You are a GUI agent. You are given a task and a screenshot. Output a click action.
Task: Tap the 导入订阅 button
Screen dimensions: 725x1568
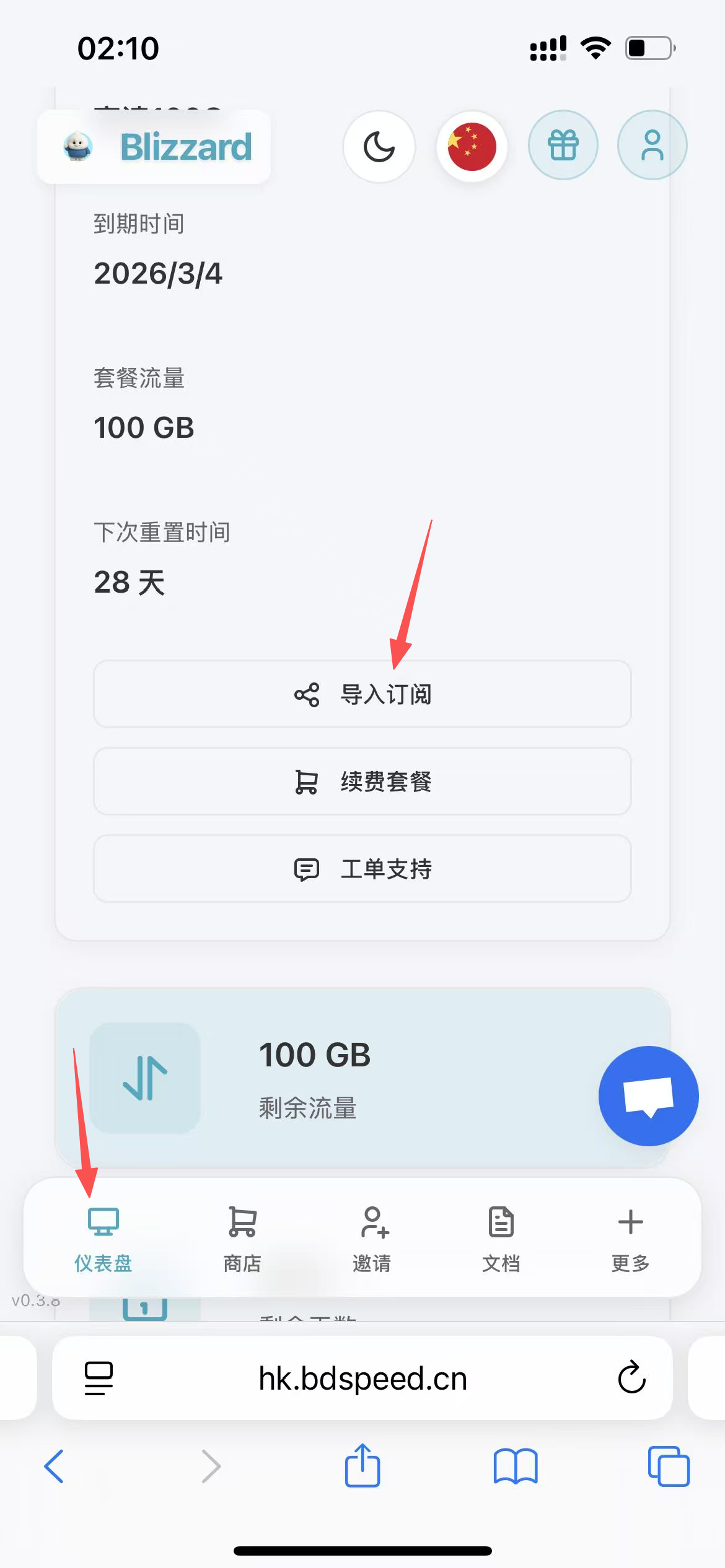(x=362, y=694)
